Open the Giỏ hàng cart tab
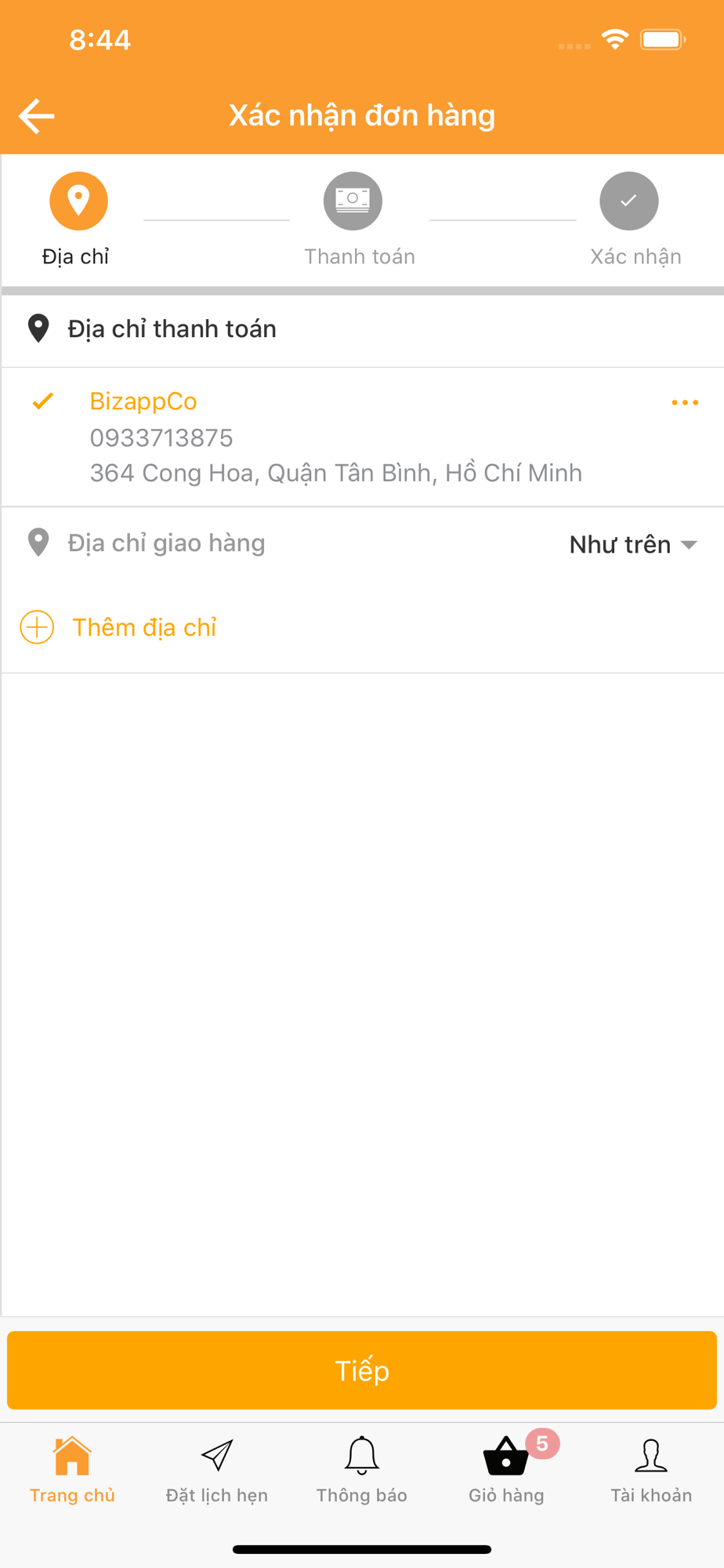This screenshot has width=724, height=1568. tap(507, 1470)
